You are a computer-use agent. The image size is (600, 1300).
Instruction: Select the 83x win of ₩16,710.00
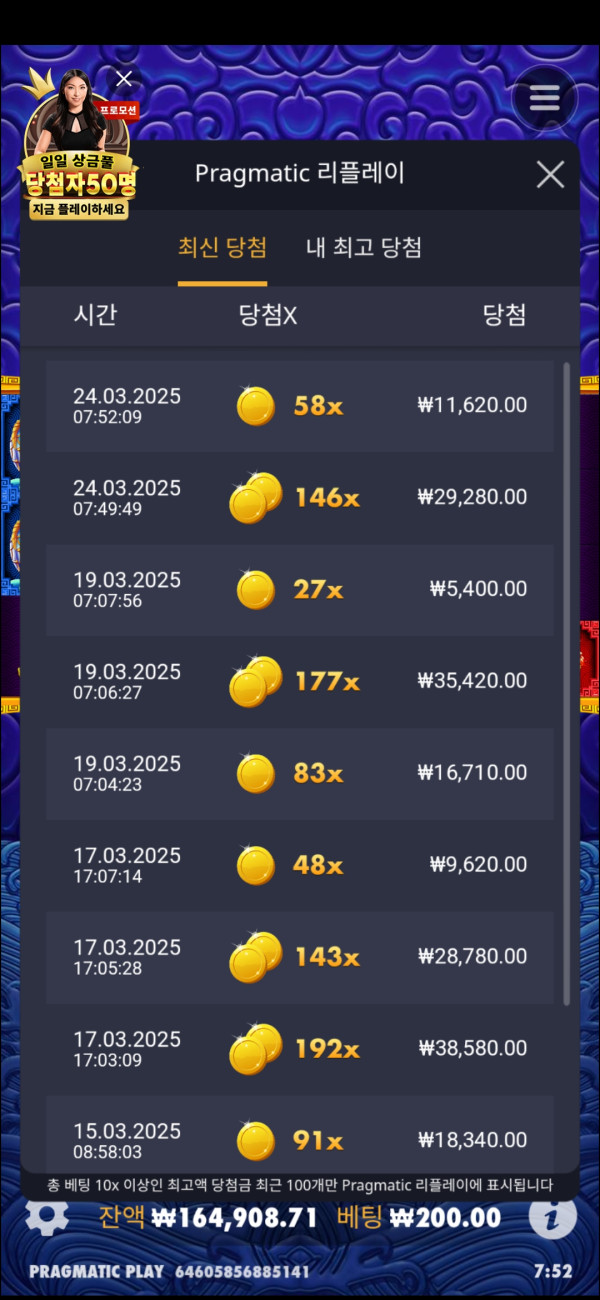(300, 773)
